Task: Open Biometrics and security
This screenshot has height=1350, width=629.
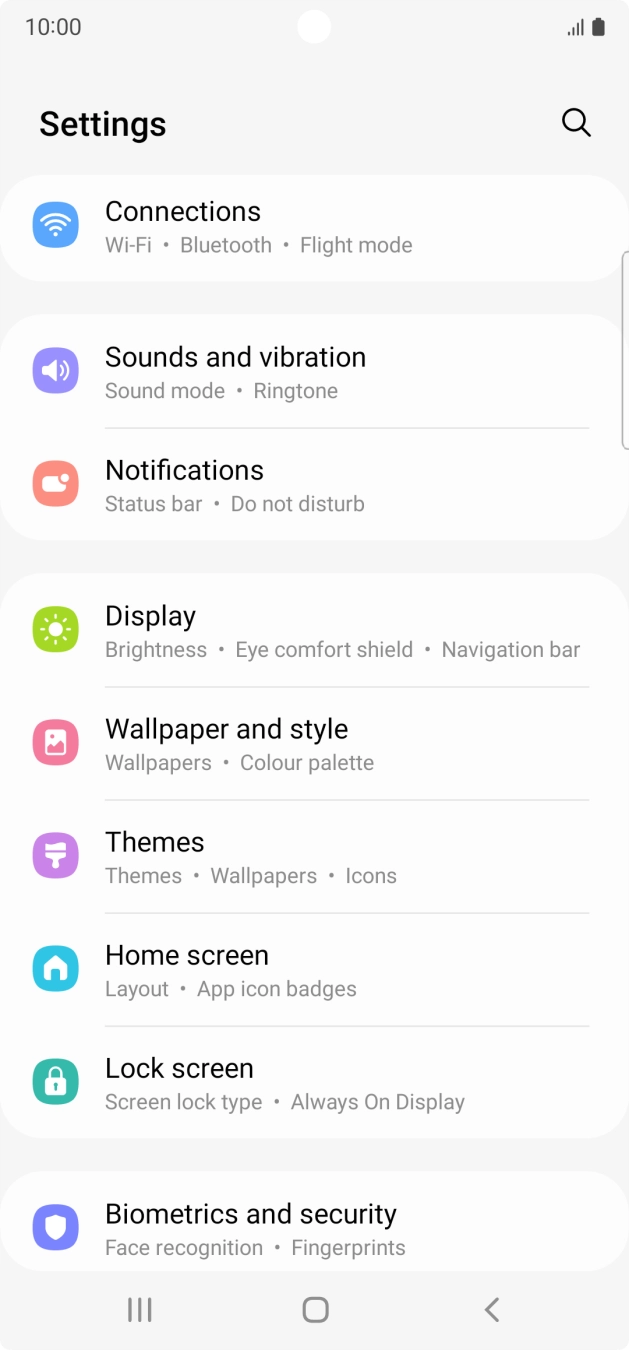Action: click(x=314, y=1228)
